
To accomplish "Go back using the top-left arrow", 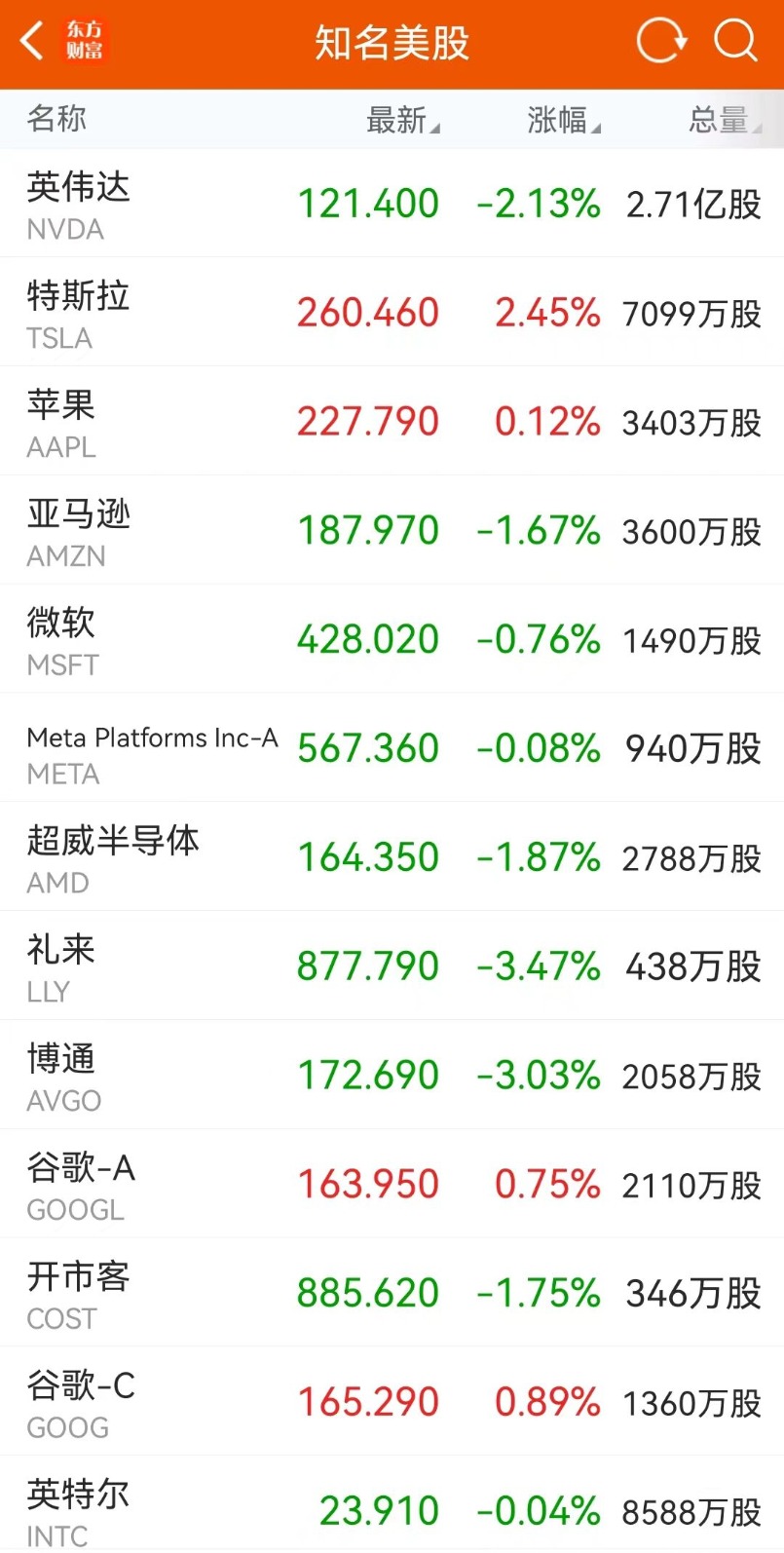I will click(x=32, y=42).
